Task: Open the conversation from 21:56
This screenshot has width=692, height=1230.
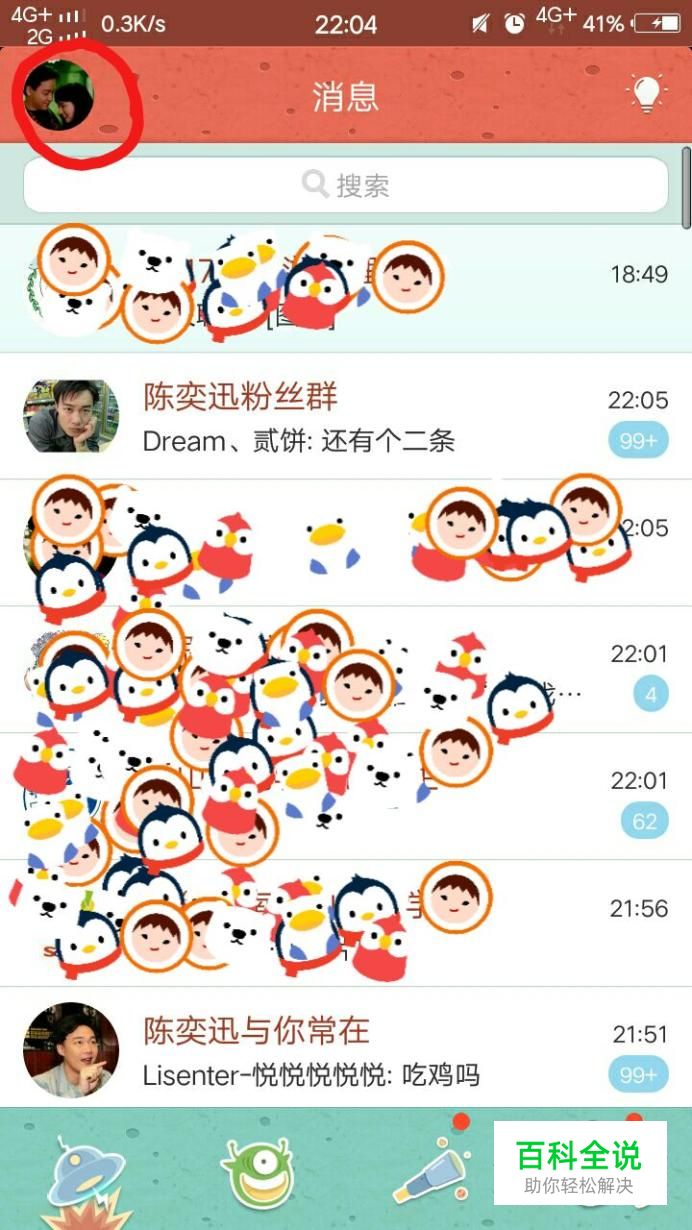Action: tap(346, 923)
